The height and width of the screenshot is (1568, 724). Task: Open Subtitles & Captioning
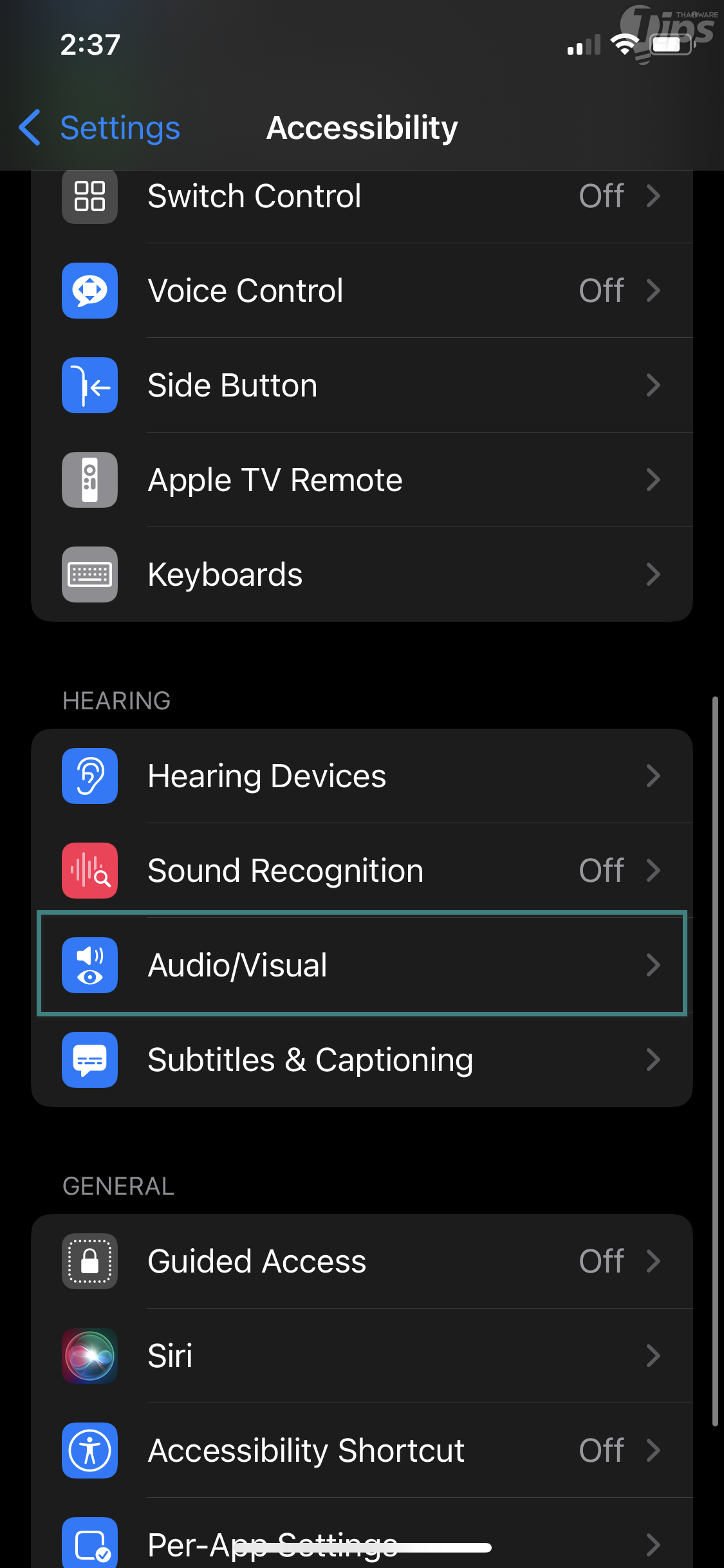pyautogui.click(x=362, y=1059)
